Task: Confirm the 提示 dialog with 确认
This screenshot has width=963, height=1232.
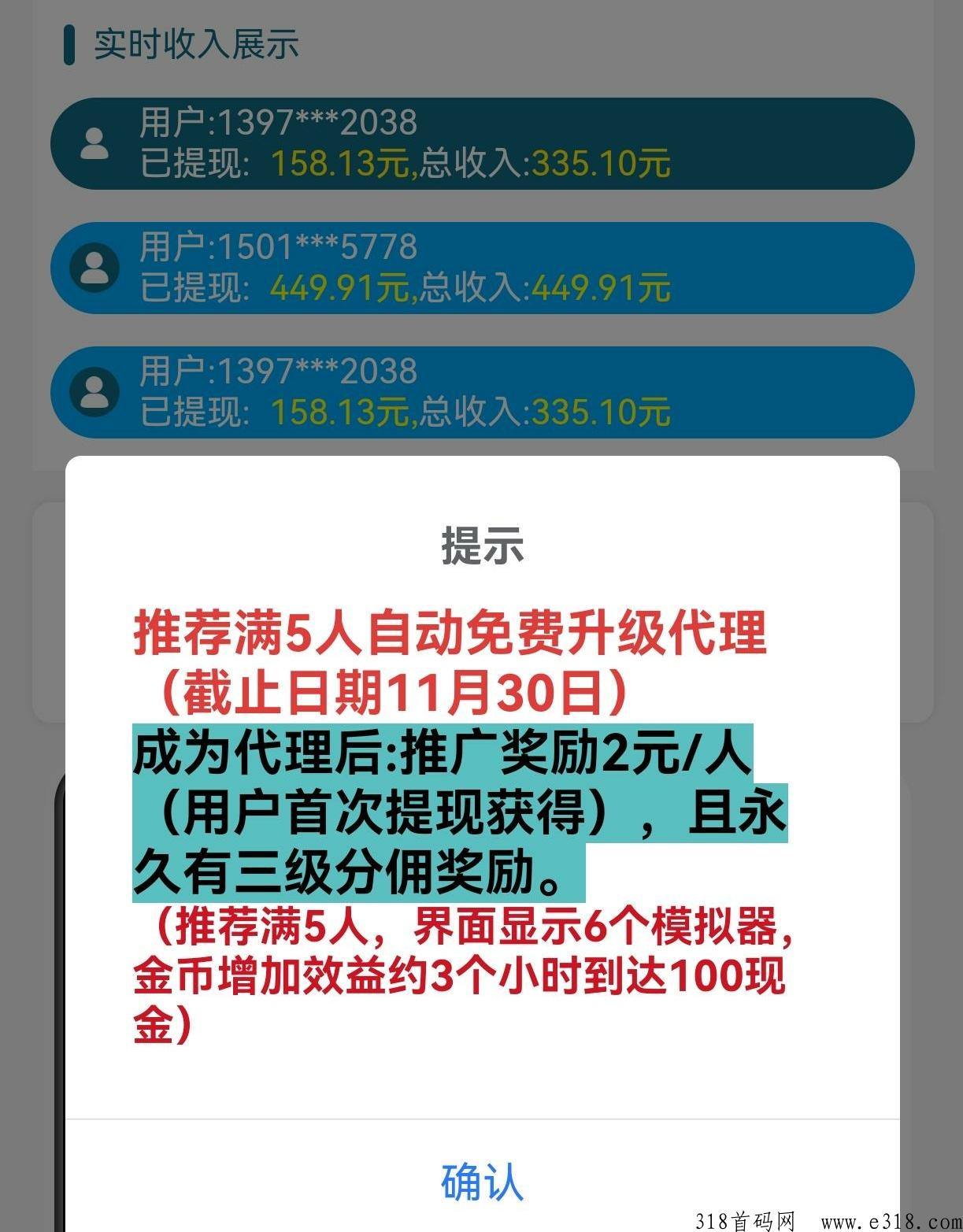Action: (x=482, y=1181)
